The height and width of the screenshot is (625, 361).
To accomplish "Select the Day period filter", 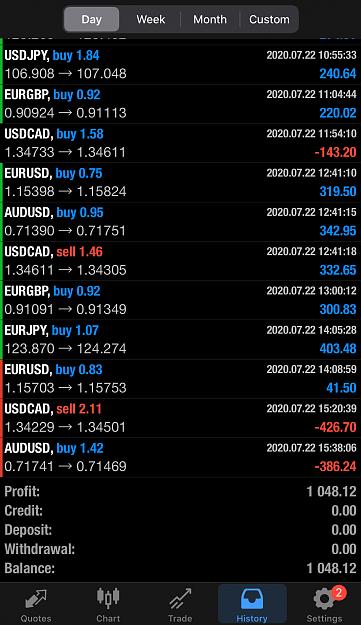I will tap(91, 19).
